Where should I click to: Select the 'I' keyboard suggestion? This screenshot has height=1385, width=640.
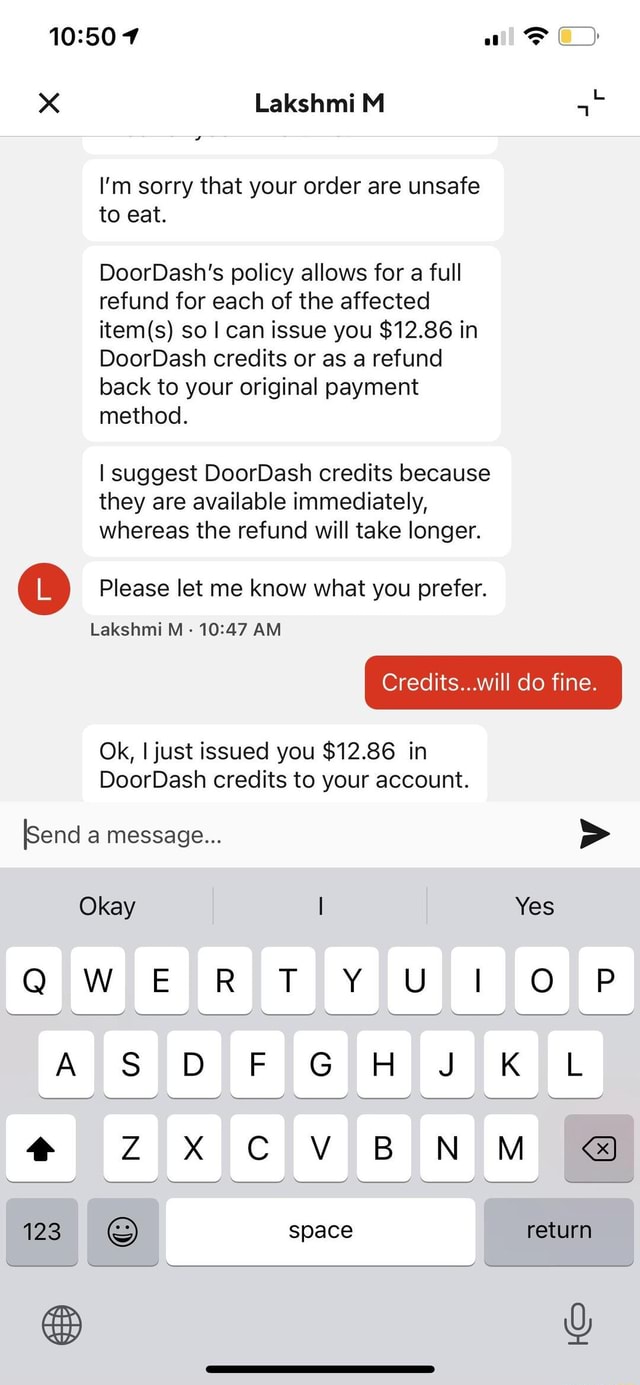click(x=320, y=906)
